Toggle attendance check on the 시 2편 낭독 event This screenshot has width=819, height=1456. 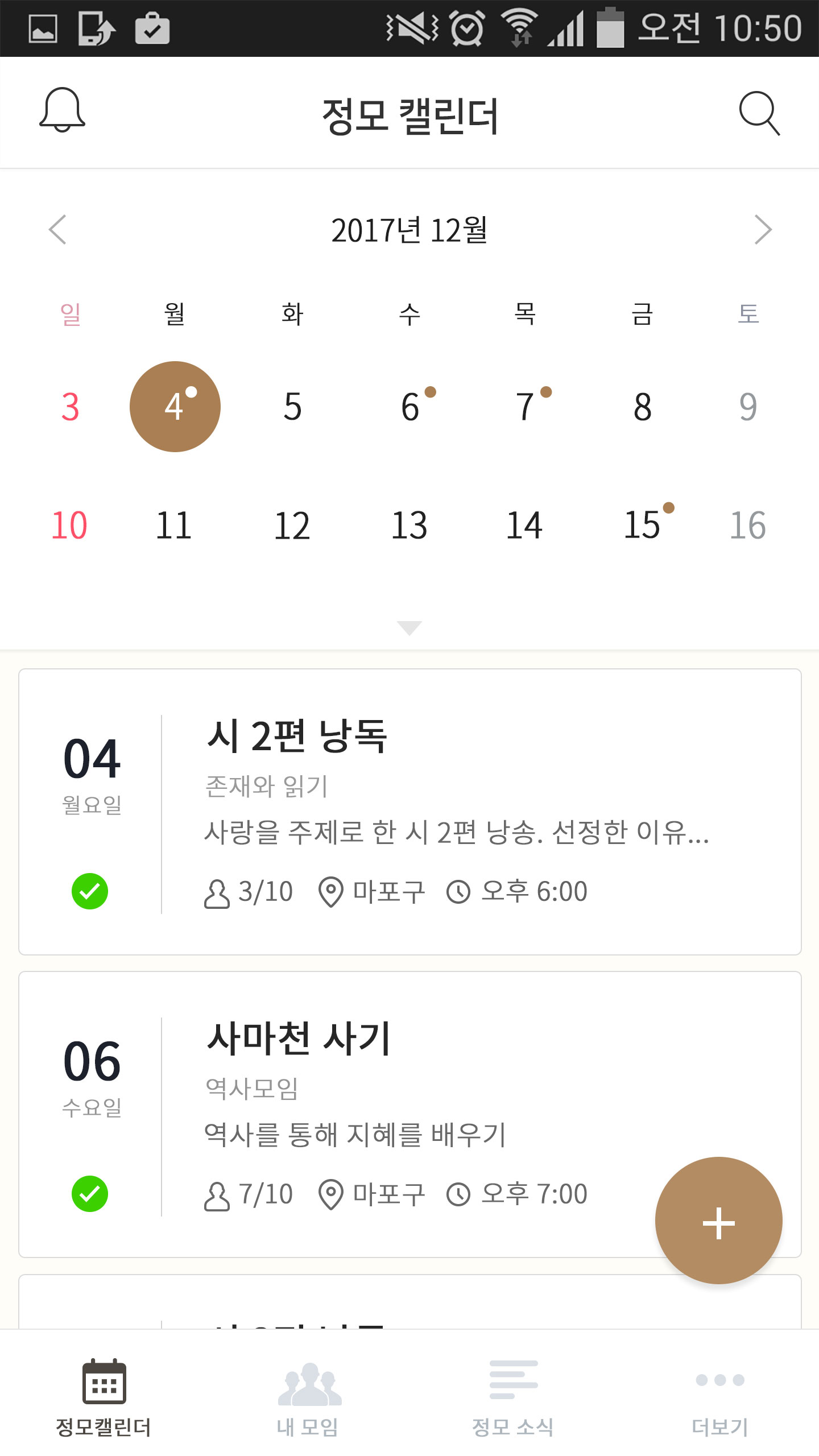[91, 892]
